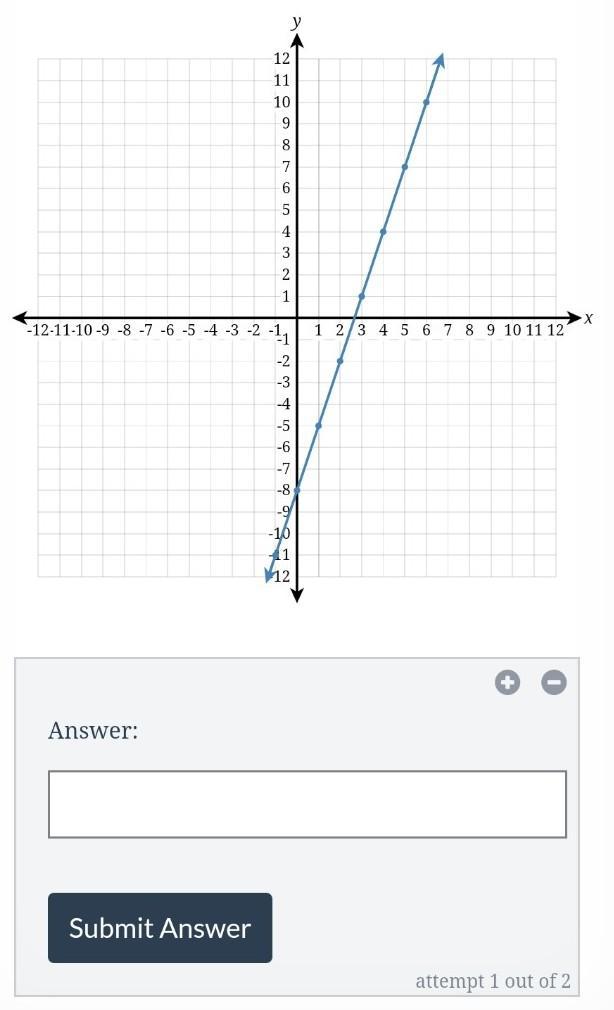Viewport: 614px width, 1010px height.
Task: Submit the answer
Action: [x=160, y=928]
